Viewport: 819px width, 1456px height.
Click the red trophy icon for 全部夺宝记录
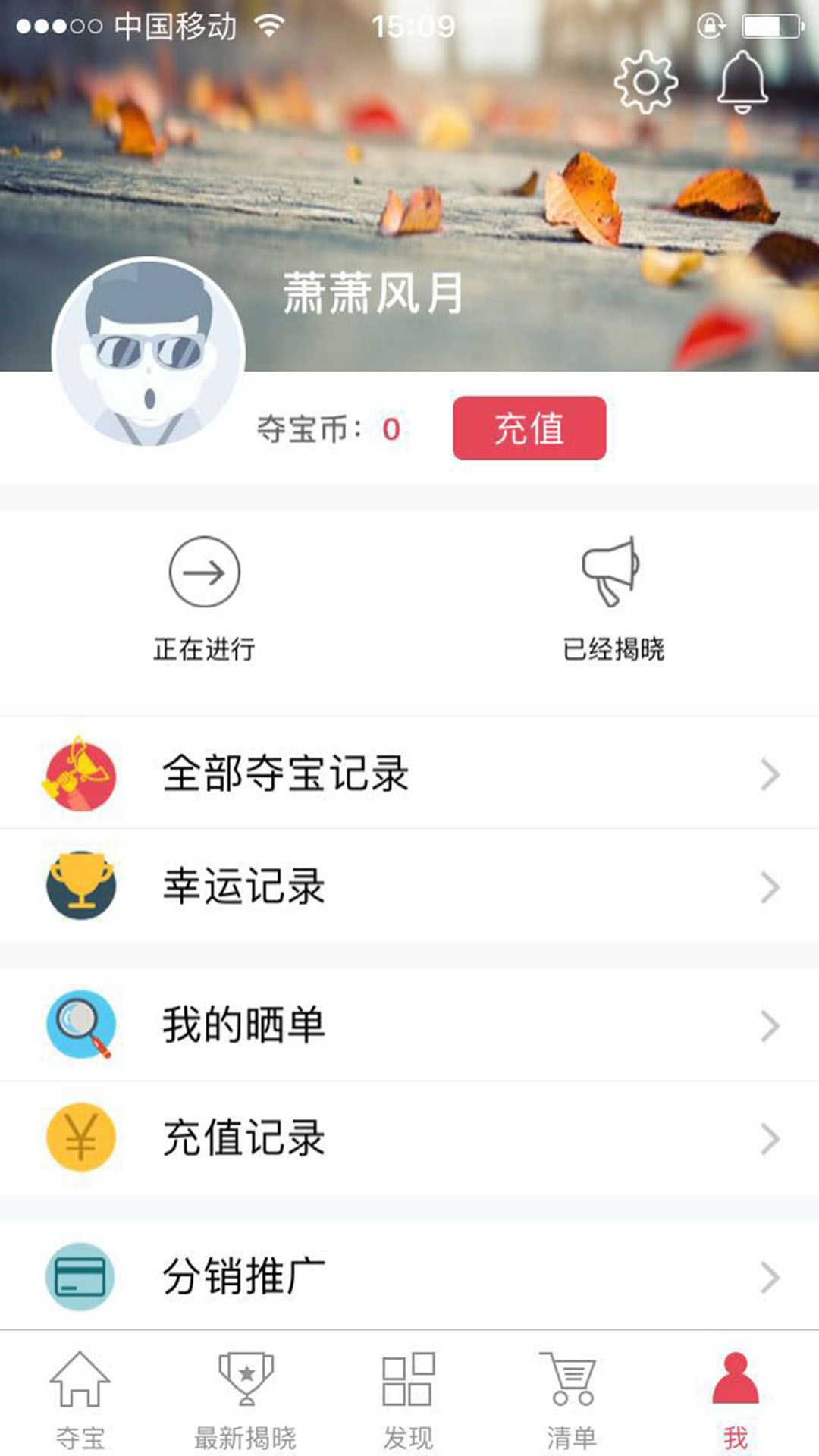(80, 773)
